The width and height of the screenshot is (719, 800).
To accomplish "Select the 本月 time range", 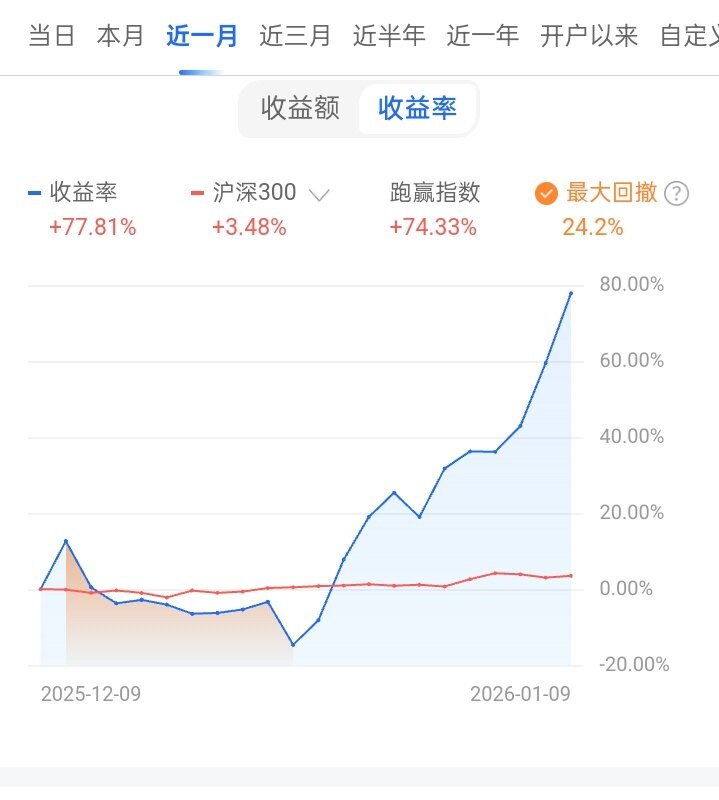I will pos(121,37).
